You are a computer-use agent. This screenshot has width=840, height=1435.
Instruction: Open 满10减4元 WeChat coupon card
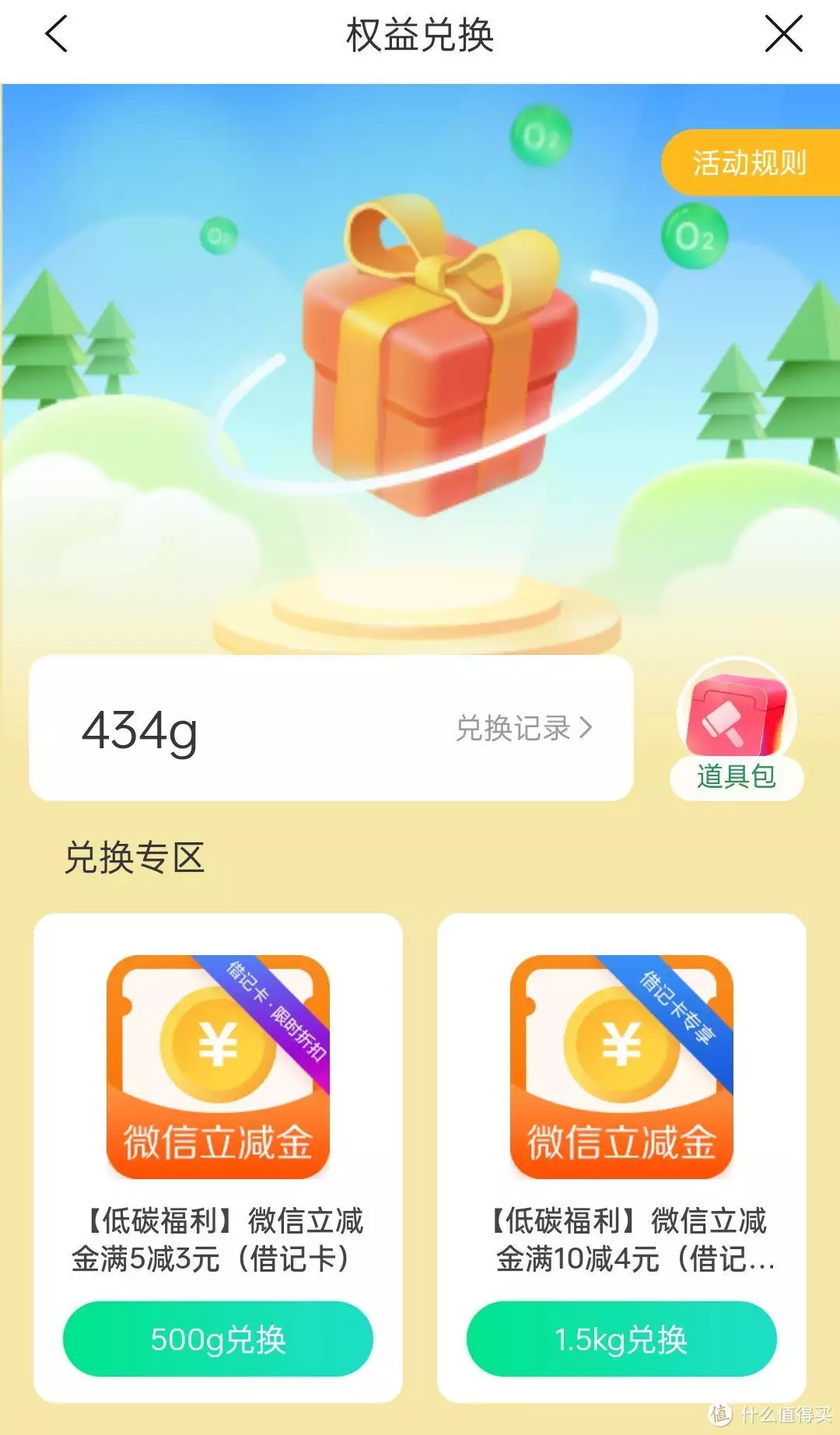click(x=621, y=1089)
